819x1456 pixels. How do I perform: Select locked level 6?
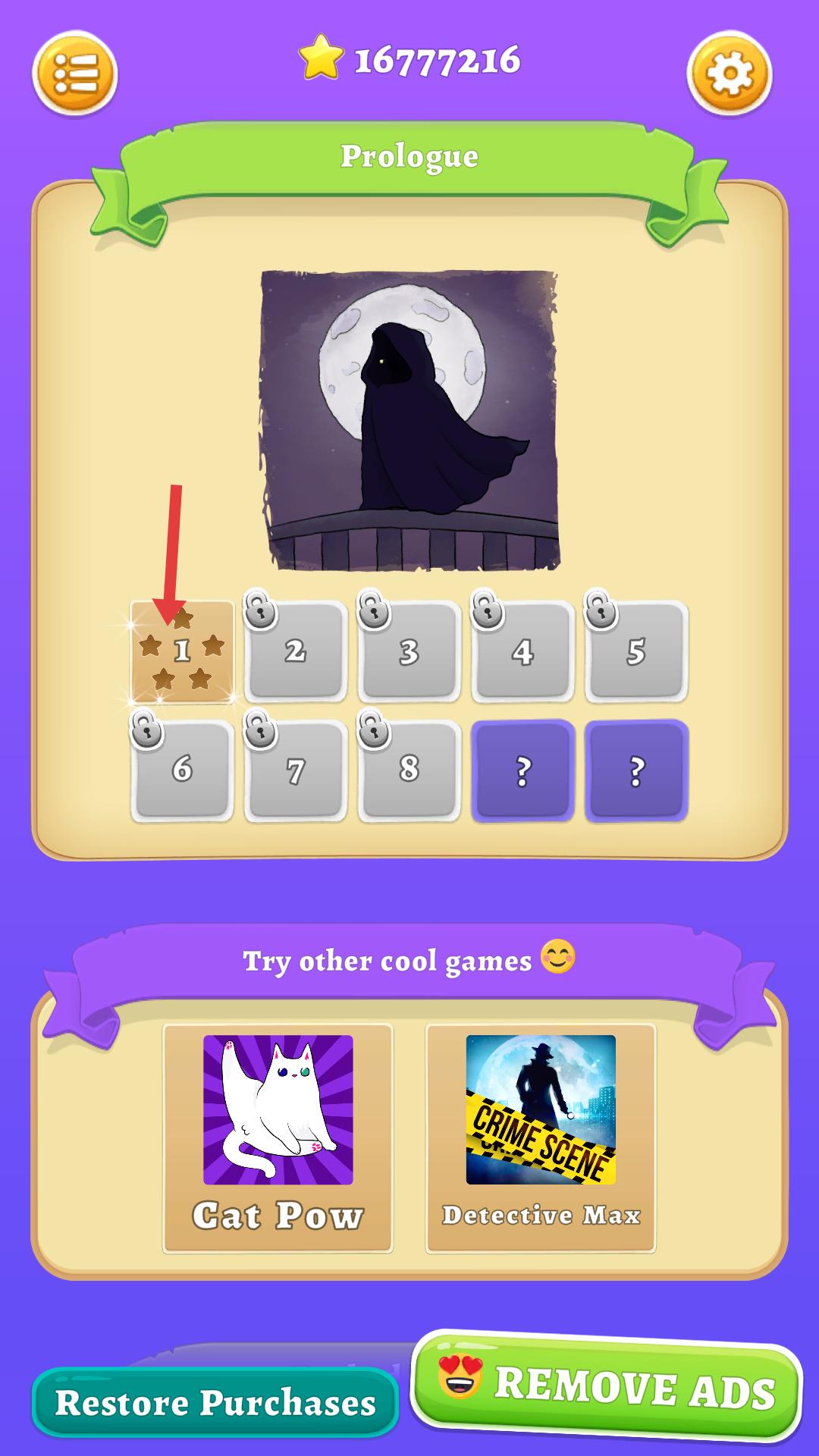(x=182, y=770)
